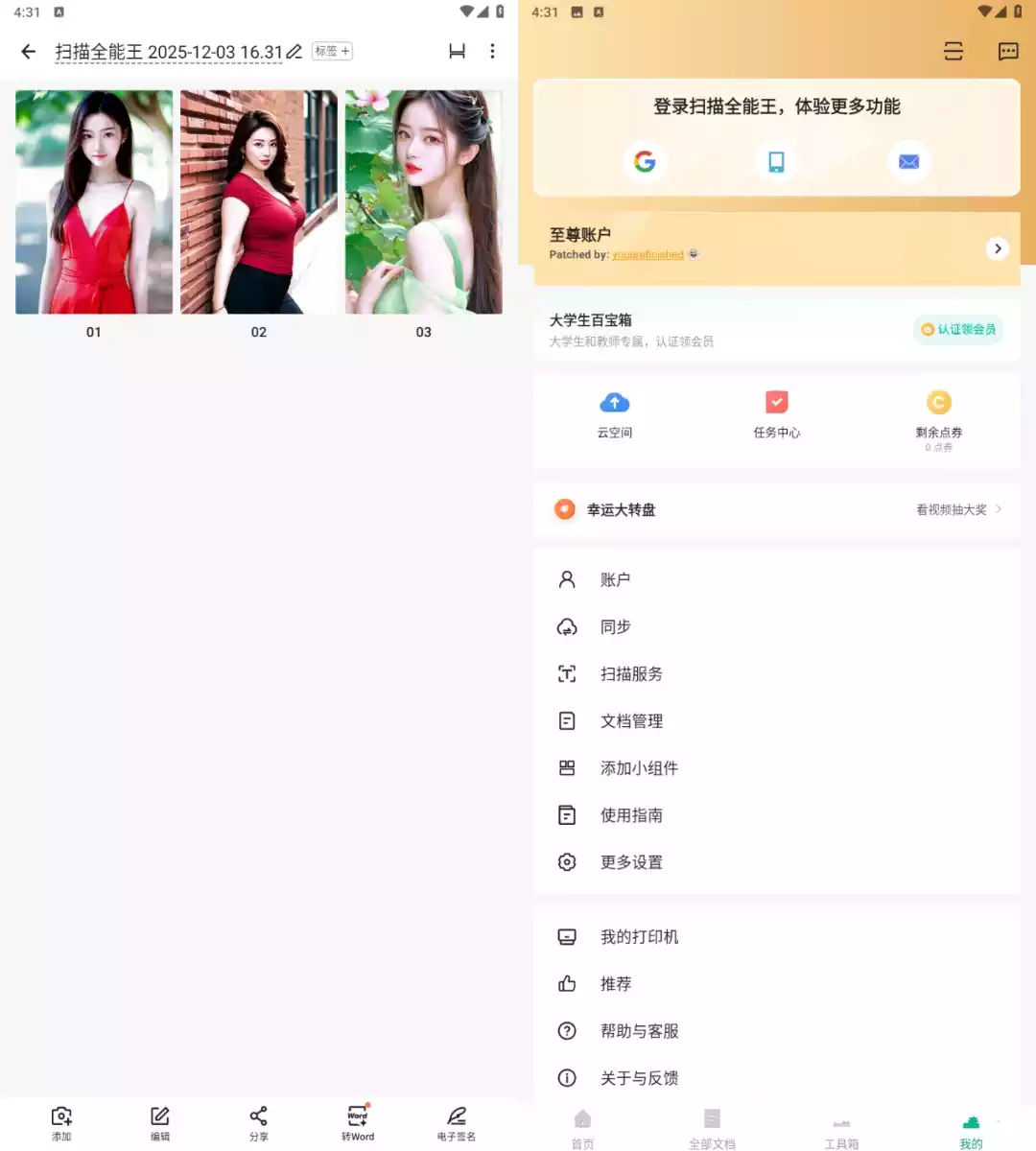This screenshot has height=1151, width=1036.
Task: Open scanned page 02
Action: pyautogui.click(x=259, y=202)
